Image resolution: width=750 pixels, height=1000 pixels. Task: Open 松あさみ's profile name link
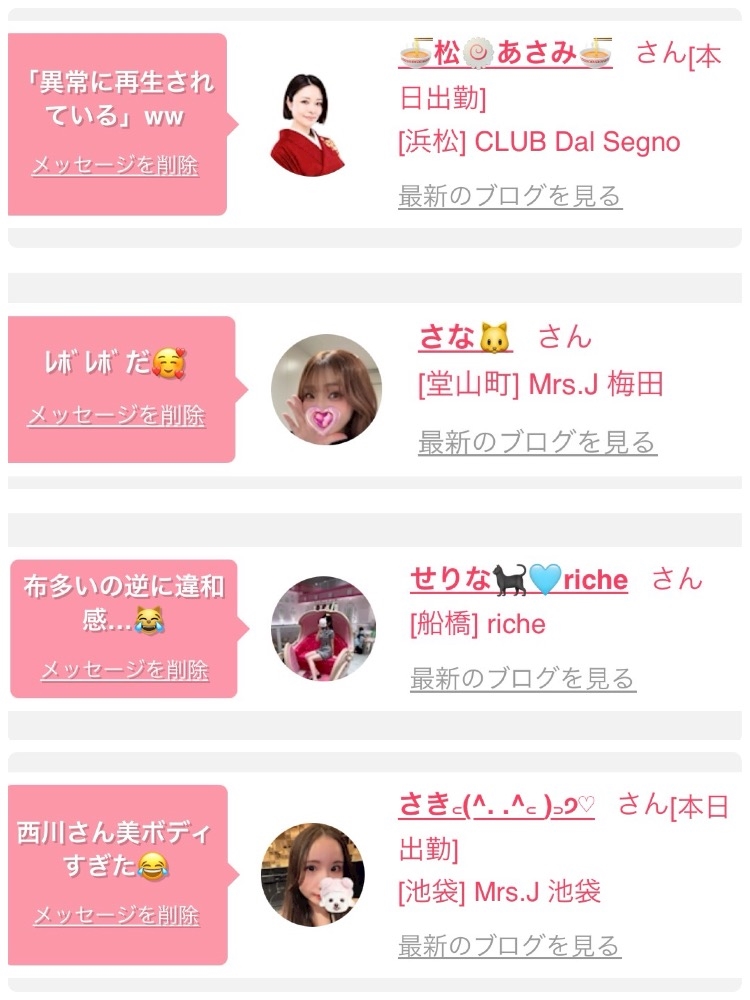[506, 52]
